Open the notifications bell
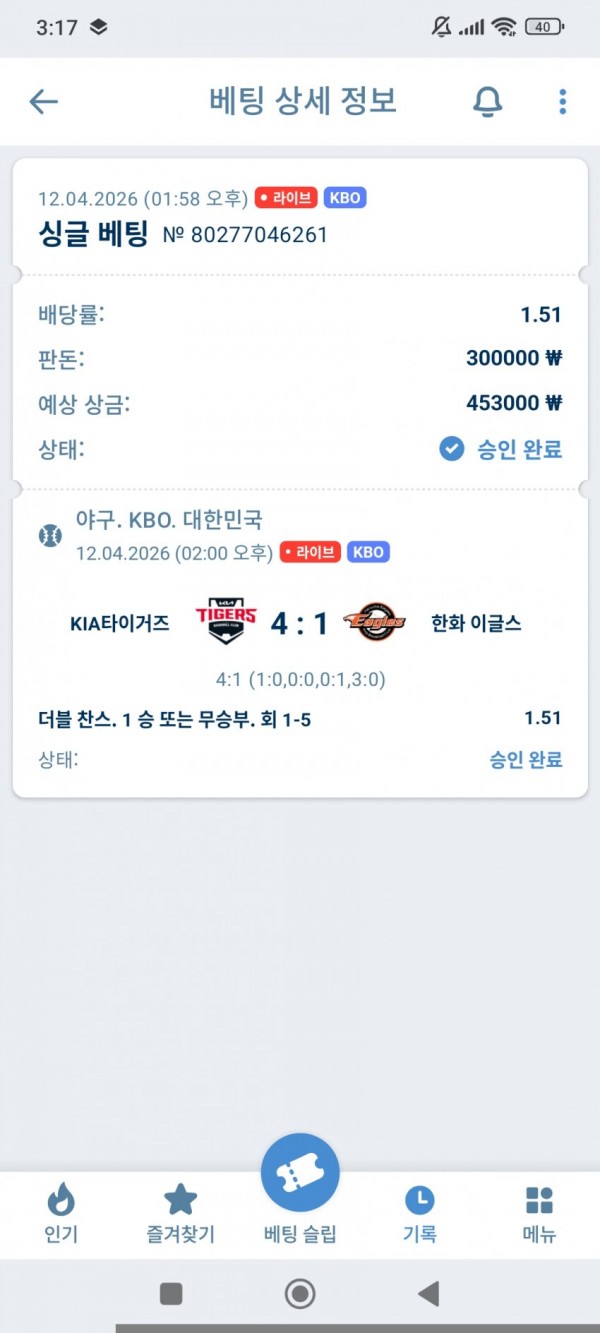Screen dimensions: 600x1333 pos(487,101)
